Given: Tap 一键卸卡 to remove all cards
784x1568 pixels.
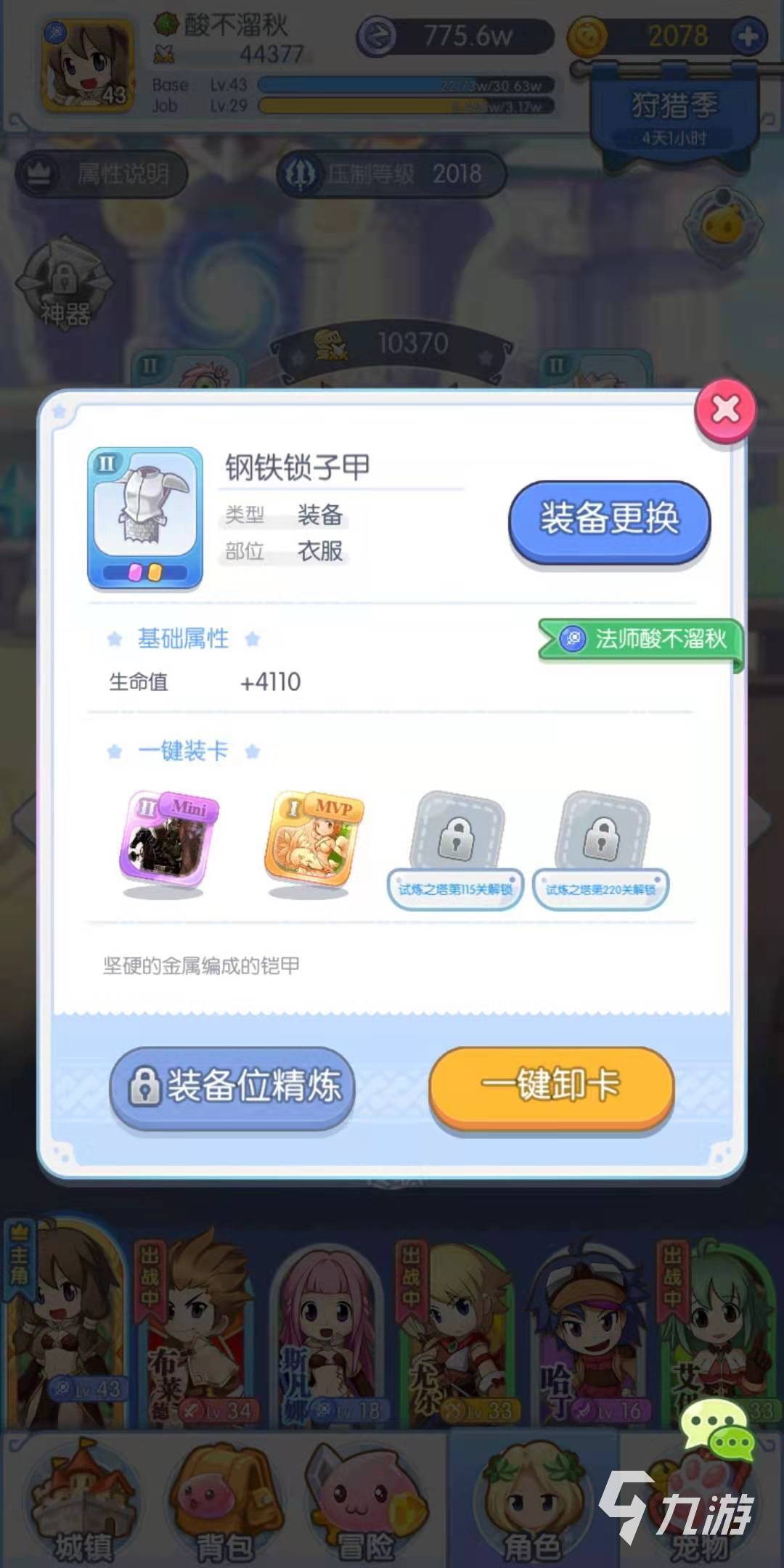Looking at the screenshot, I should 552,1087.
